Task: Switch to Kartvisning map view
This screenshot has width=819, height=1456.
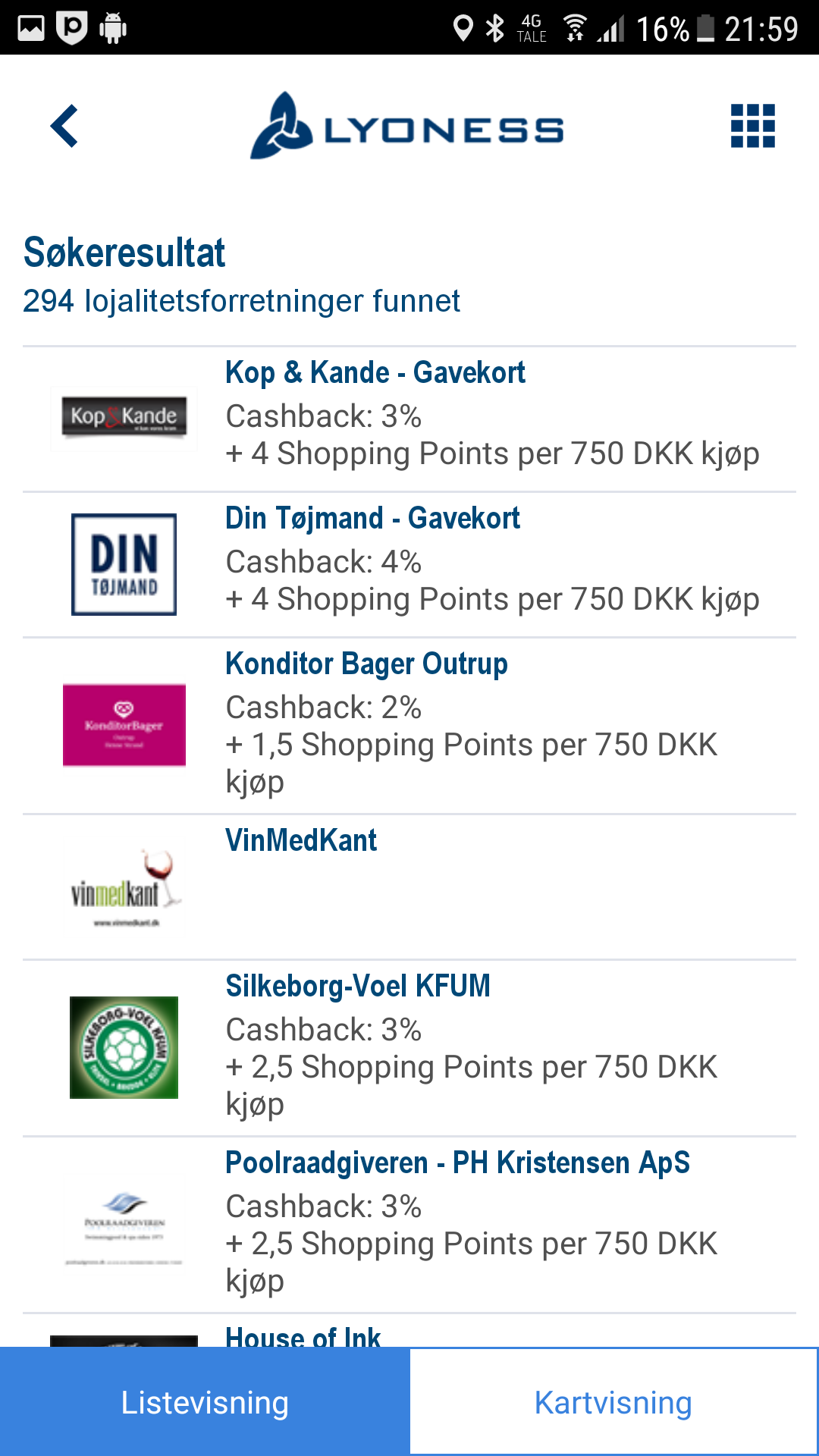Action: 613,1402
